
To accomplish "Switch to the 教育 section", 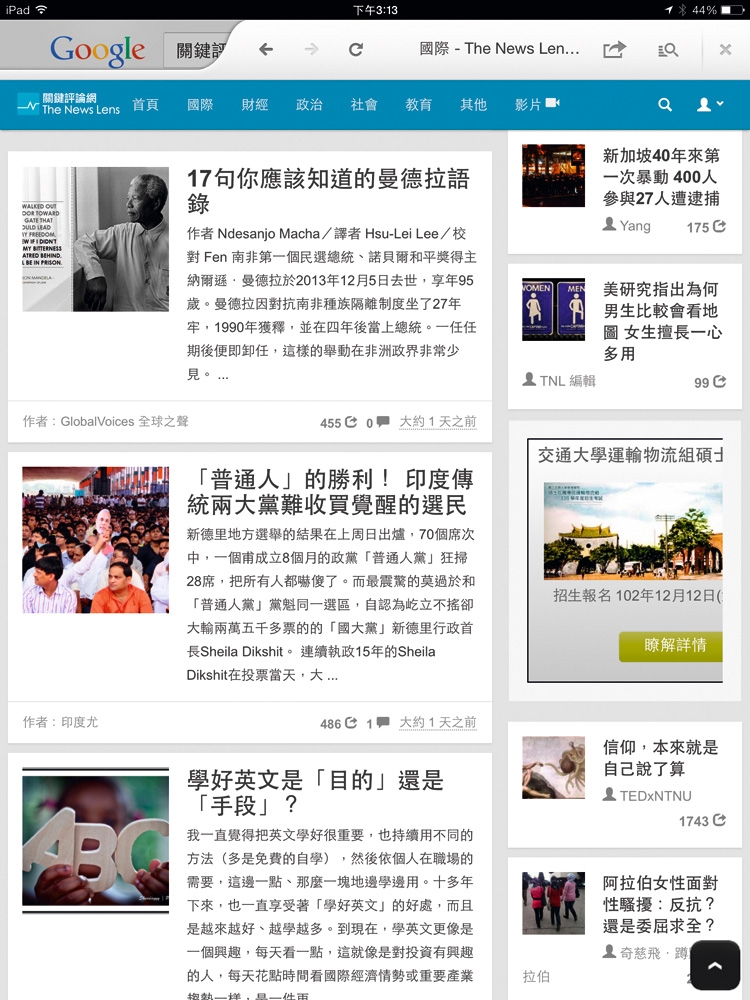I will pyautogui.click(x=418, y=104).
